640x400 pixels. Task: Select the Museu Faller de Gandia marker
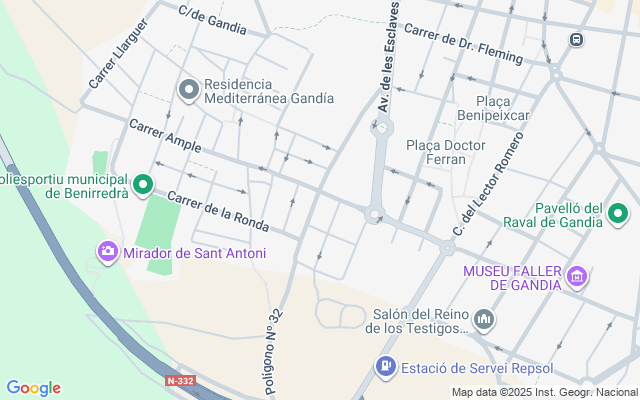click(576, 277)
